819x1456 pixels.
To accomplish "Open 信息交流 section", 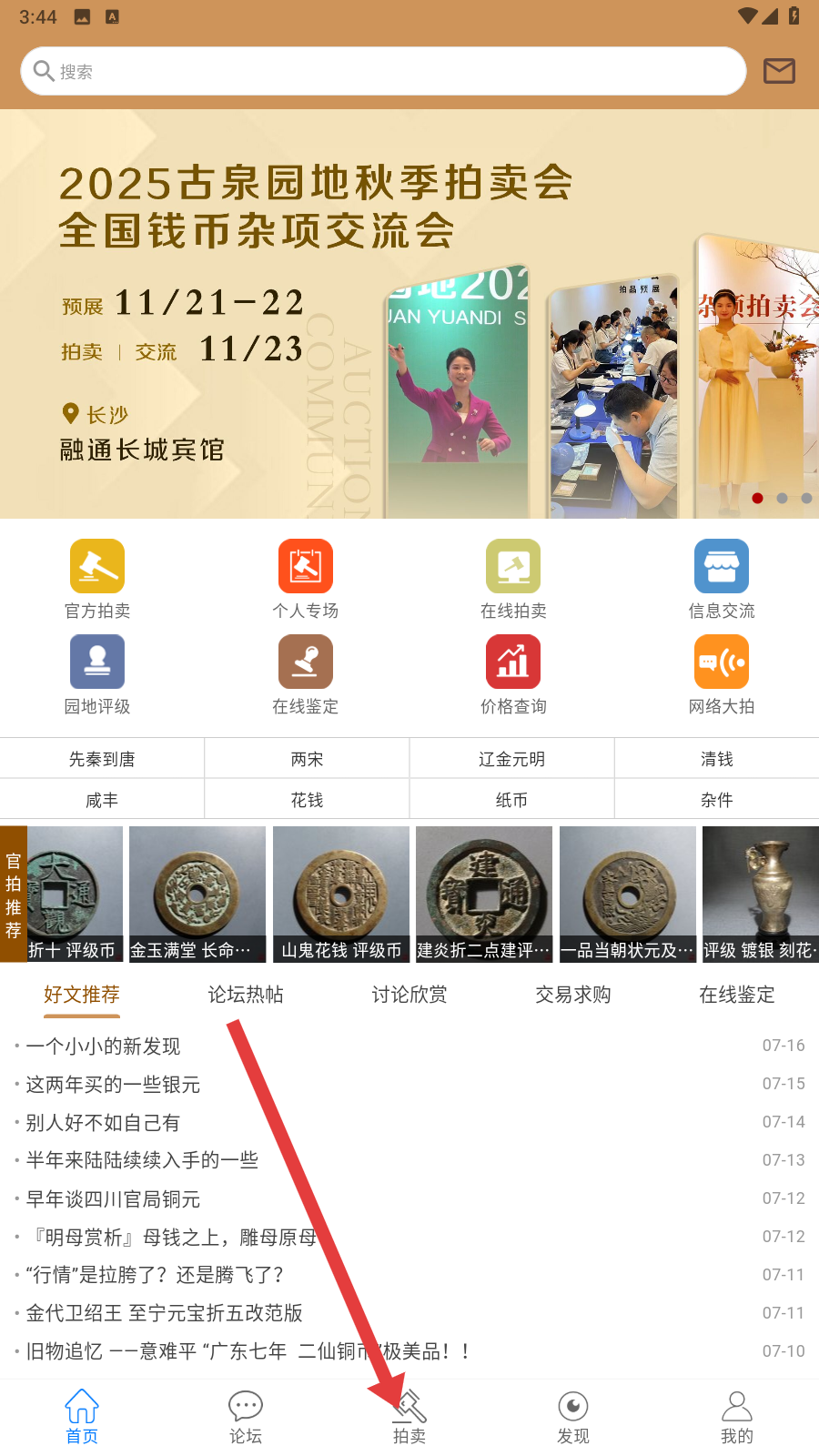I will tap(722, 580).
